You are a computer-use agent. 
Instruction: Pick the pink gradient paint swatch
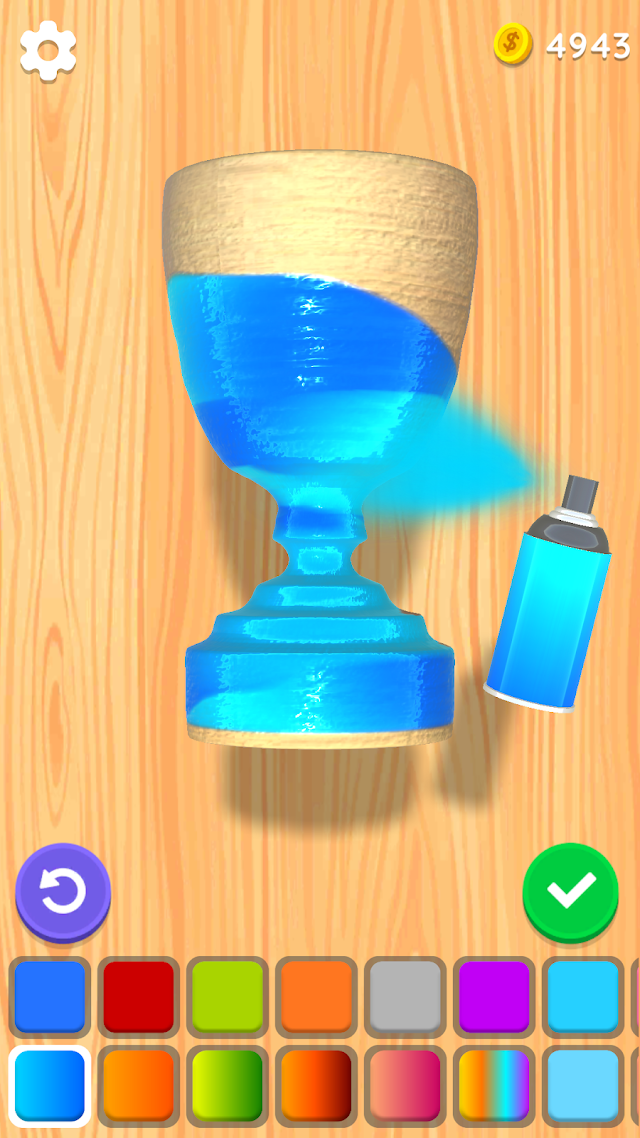[405, 1086]
